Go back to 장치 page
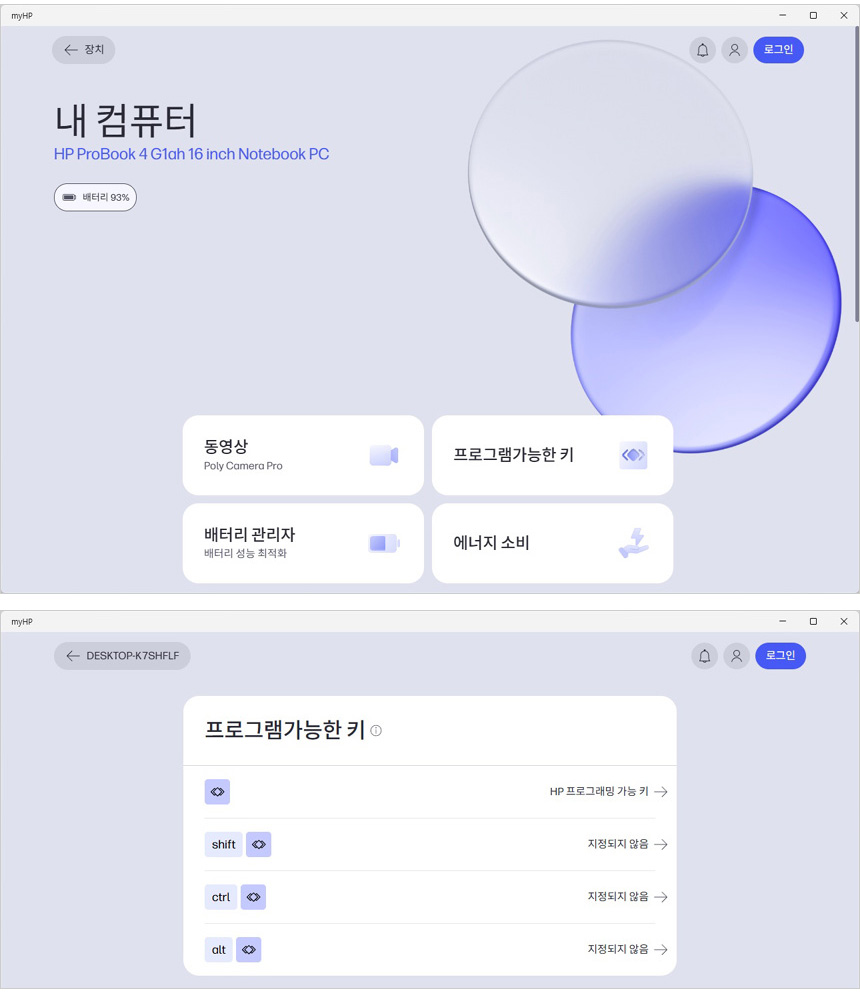The height and width of the screenshot is (994, 860). [84, 50]
